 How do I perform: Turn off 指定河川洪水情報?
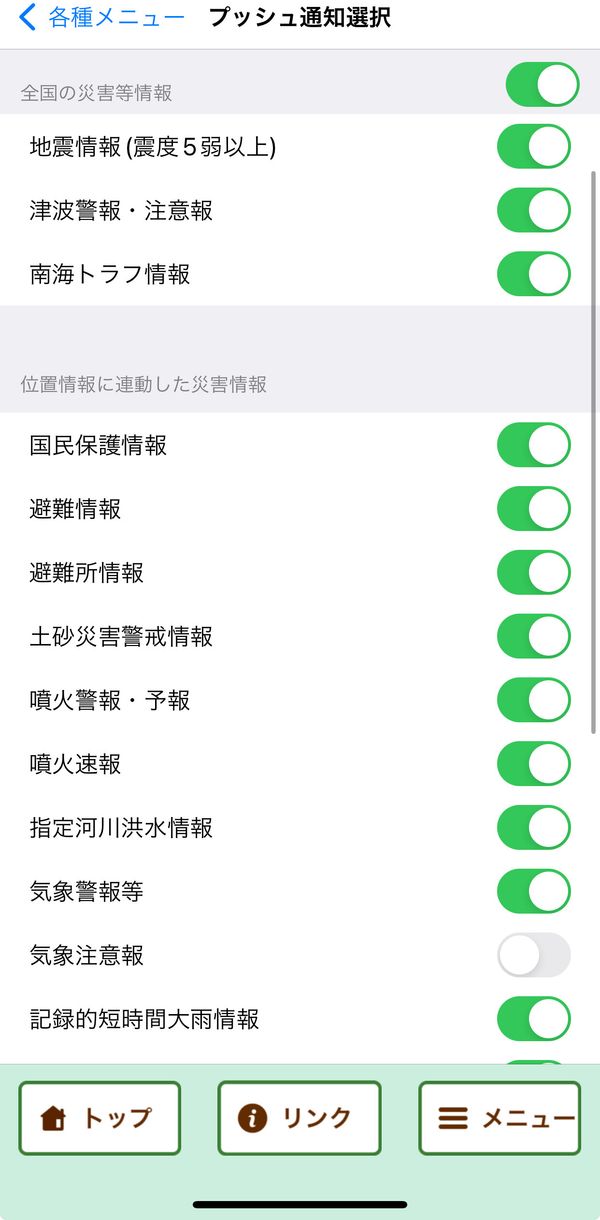click(x=534, y=828)
